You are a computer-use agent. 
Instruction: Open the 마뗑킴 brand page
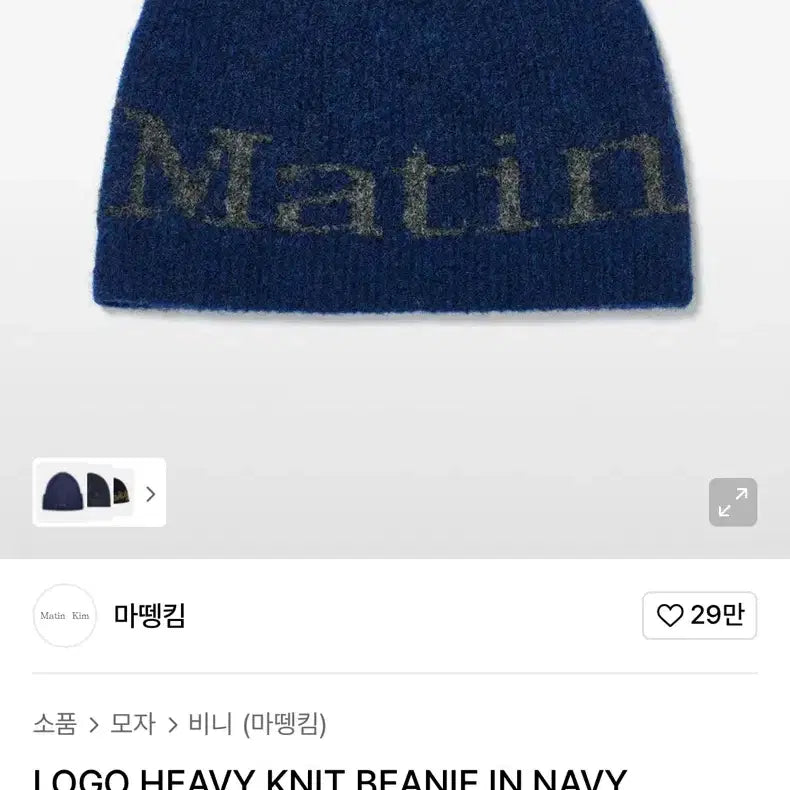pyautogui.click(x=150, y=615)
